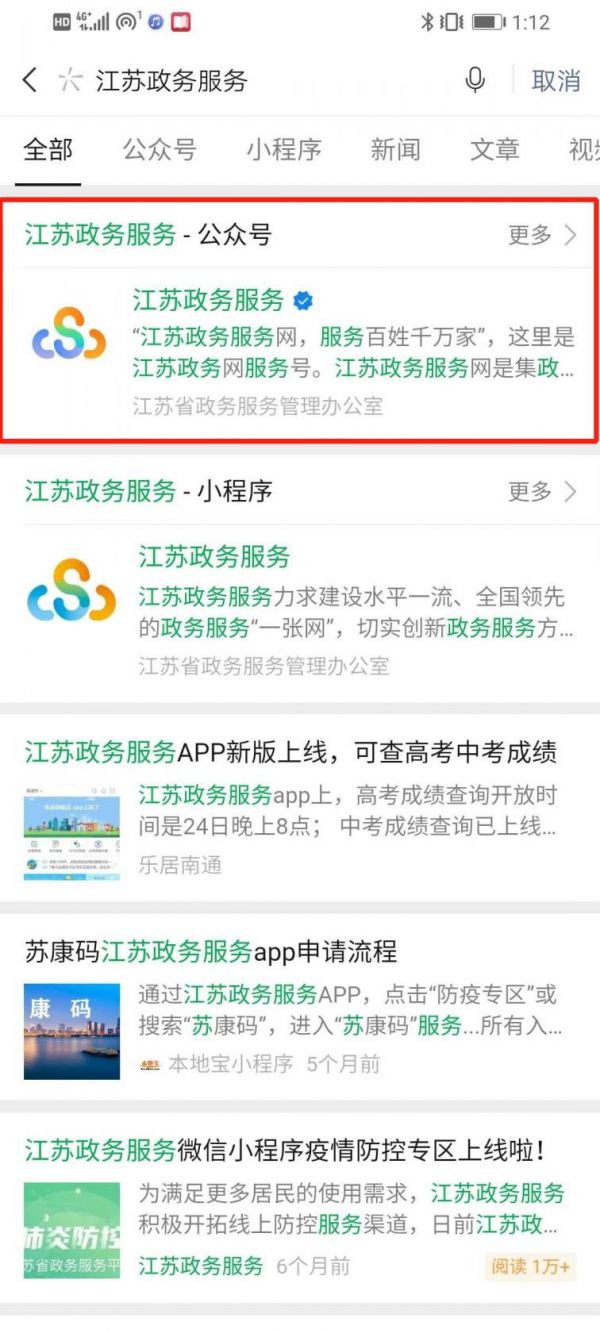Open the 江苏政务服务 official account result
Image resolution: width=600 pixels, height=1333 pixels.
pos(300,350)
